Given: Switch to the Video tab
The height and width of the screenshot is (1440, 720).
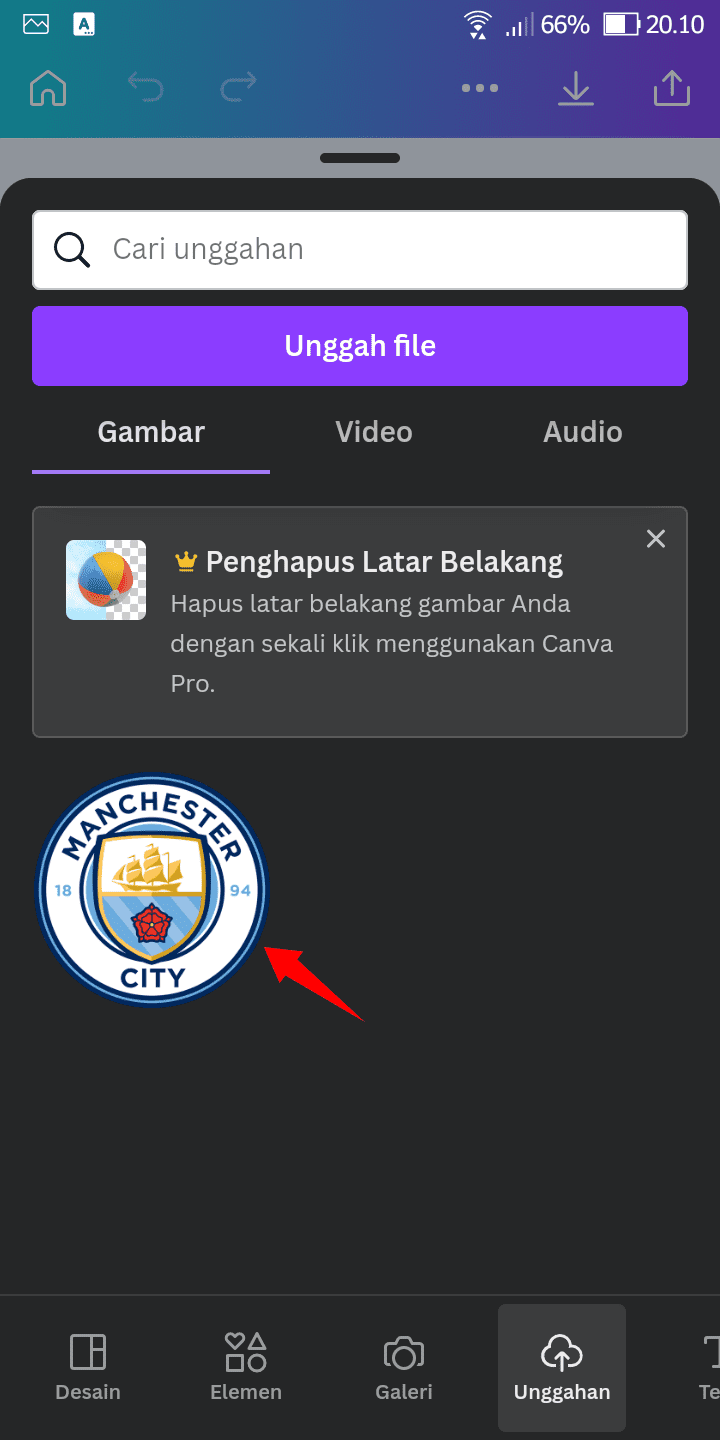Looking at the screenshot, I should (374, 432).
